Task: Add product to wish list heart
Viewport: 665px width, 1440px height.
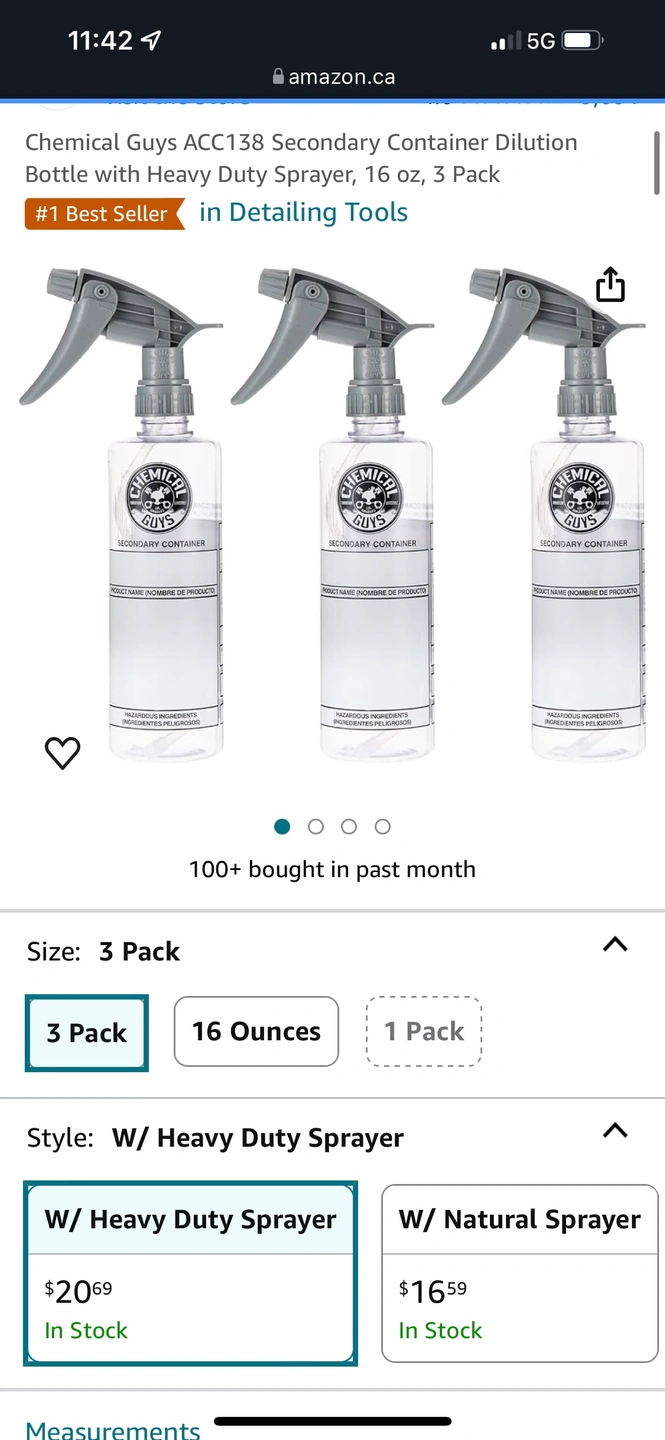Action: point(62,752)
